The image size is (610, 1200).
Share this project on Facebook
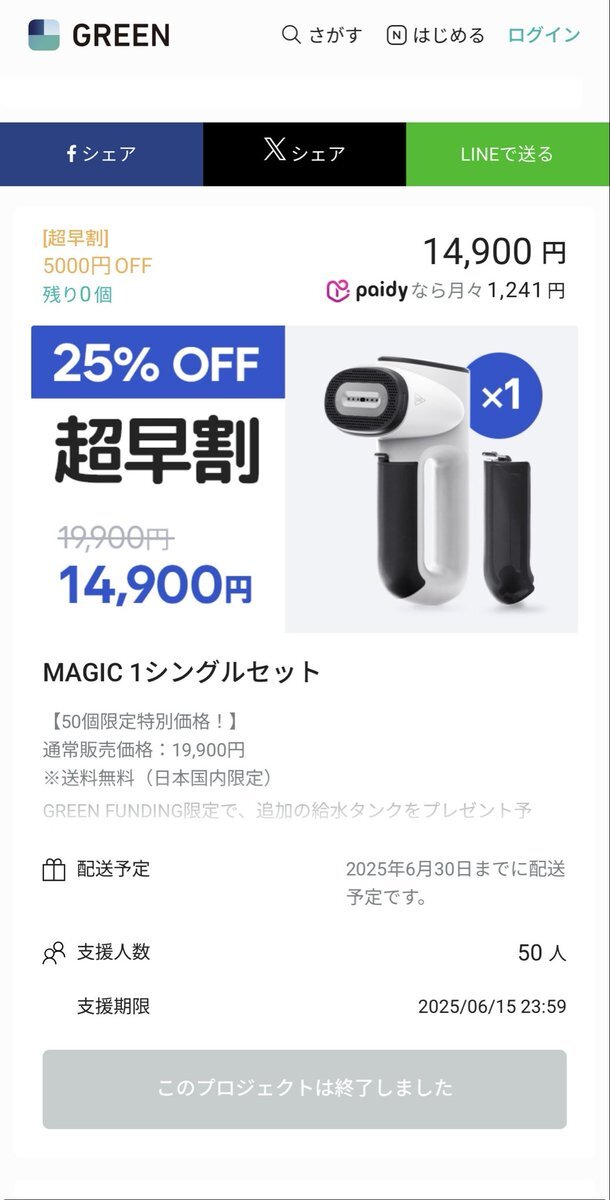point(101,154)
